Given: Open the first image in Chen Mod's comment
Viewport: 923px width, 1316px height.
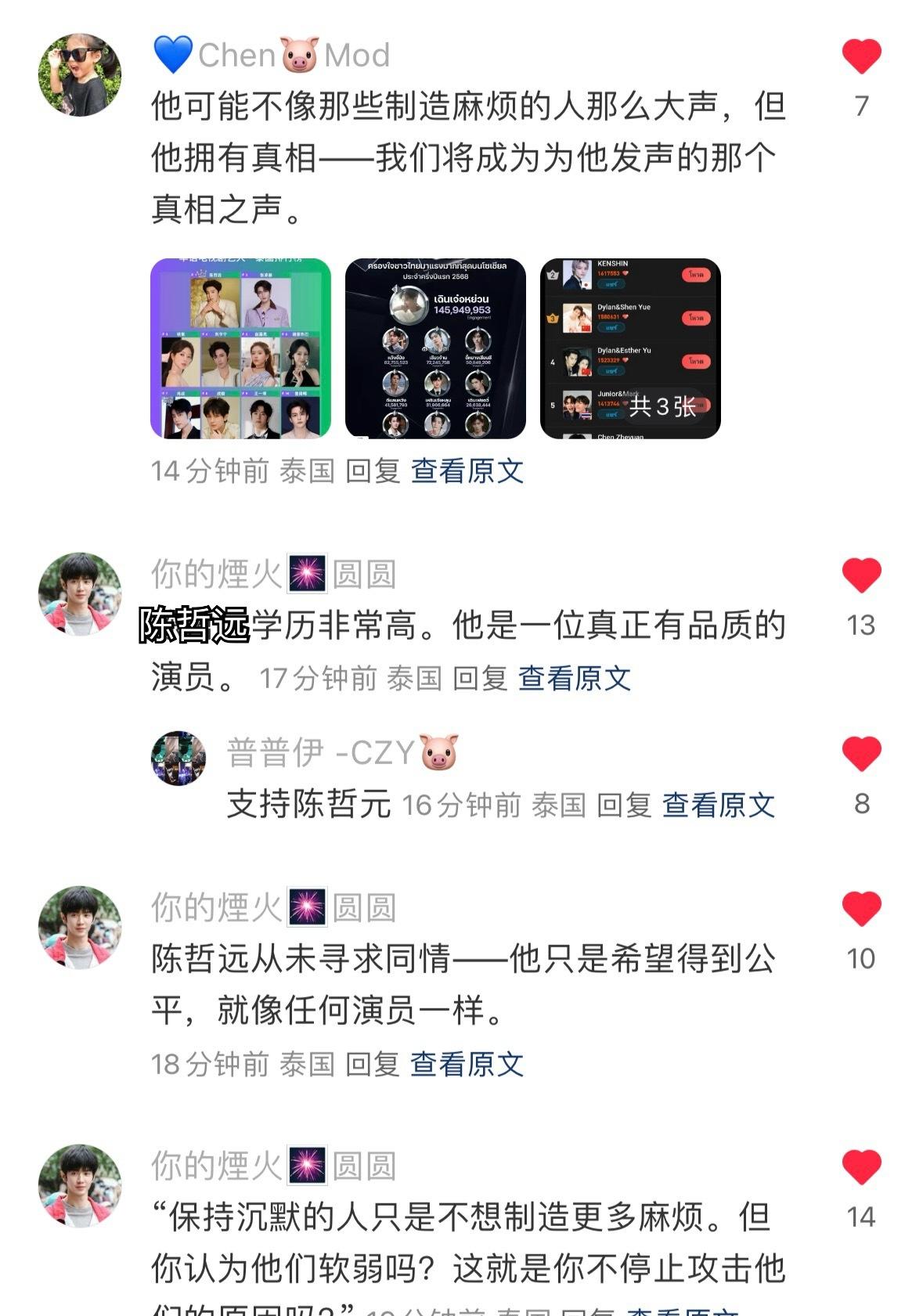Looking at the screenshot, I should click(240, 348).
